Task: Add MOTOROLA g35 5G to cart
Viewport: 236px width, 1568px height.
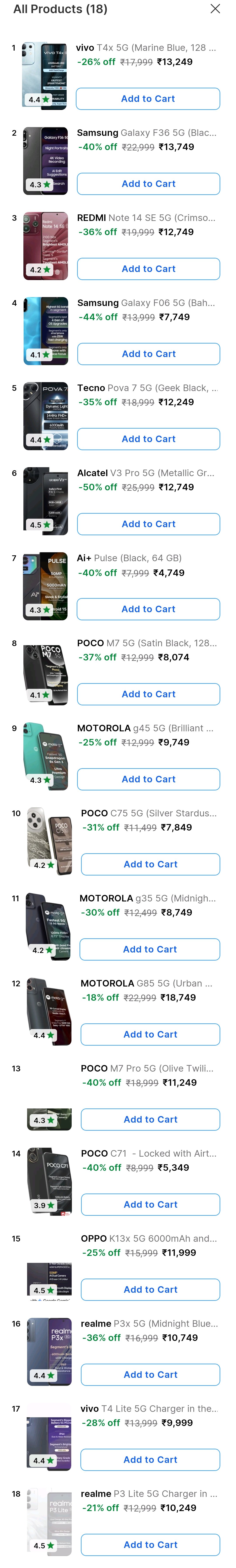Action: click(149, 950)
